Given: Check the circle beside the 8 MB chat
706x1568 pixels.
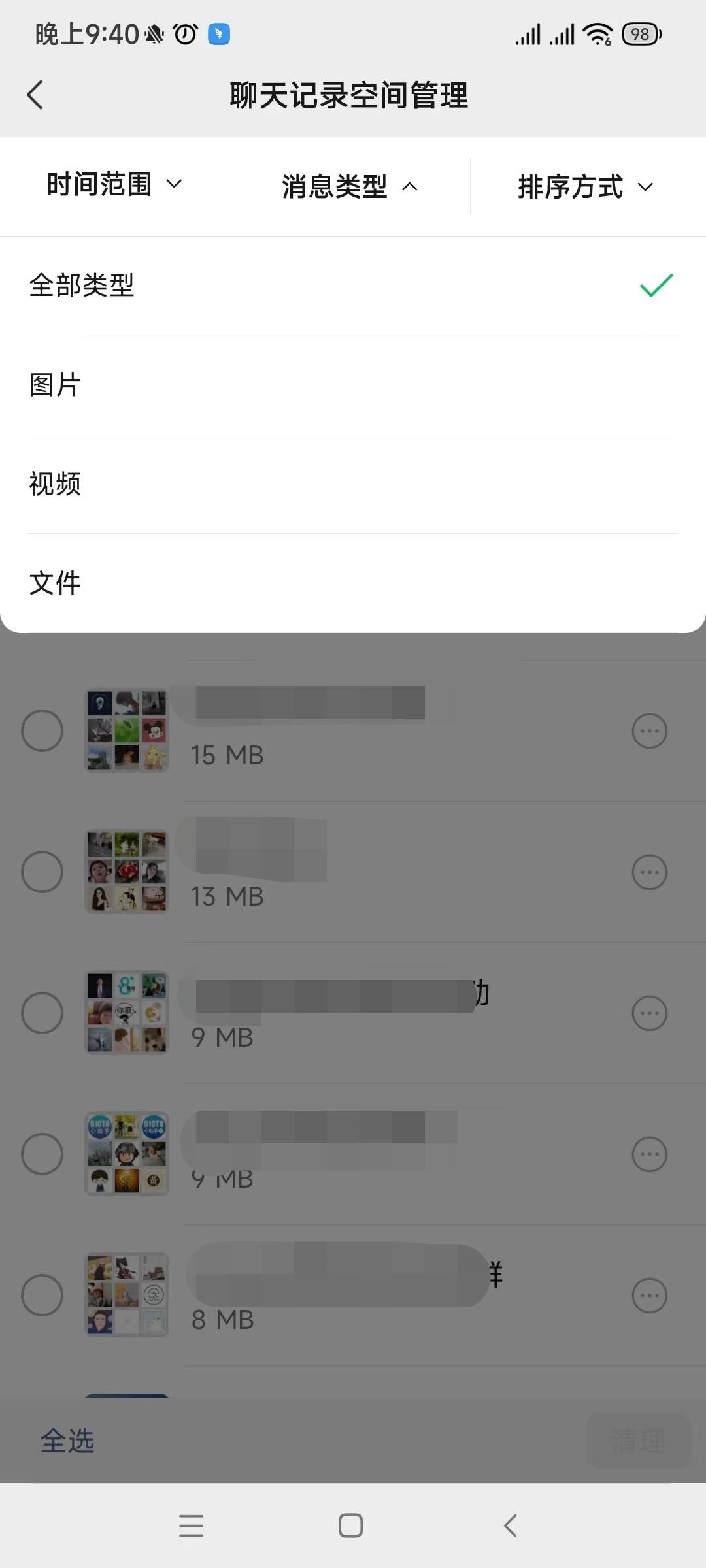Looking at the screenshot, I should point(42,1295).
